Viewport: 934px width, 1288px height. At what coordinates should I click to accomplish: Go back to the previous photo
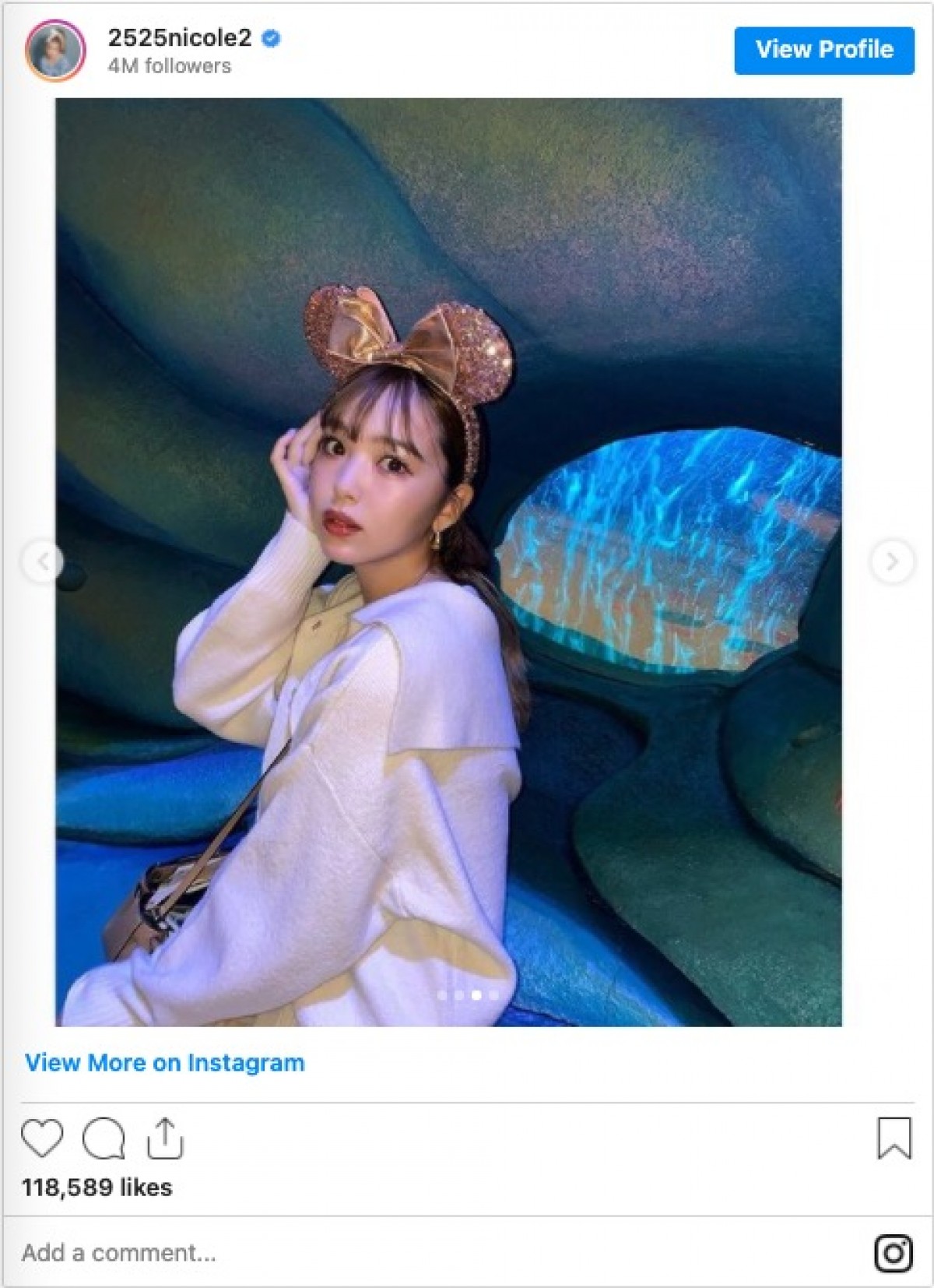pos(43,561)
